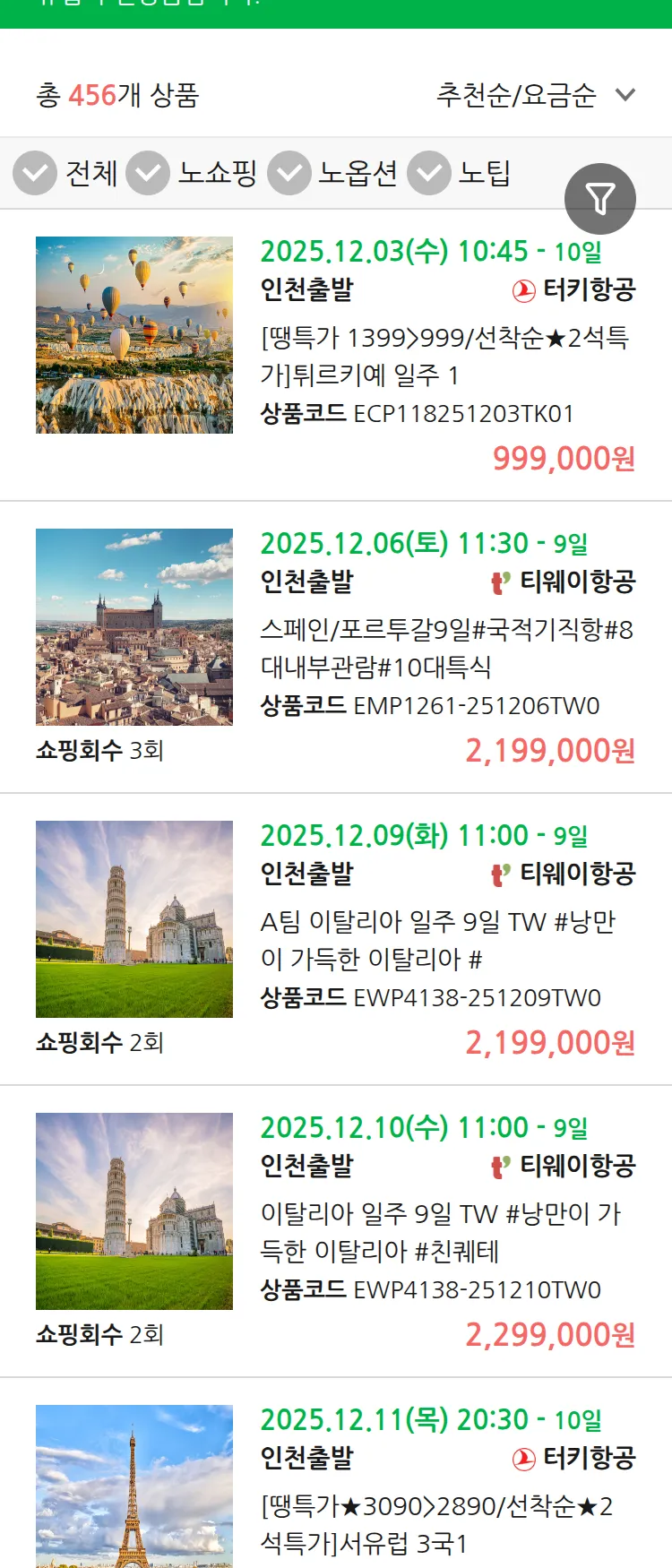Open the 추천순/요금순 sort dropdown
This screenshot has height=1568, width=672.
coord(516,96)
